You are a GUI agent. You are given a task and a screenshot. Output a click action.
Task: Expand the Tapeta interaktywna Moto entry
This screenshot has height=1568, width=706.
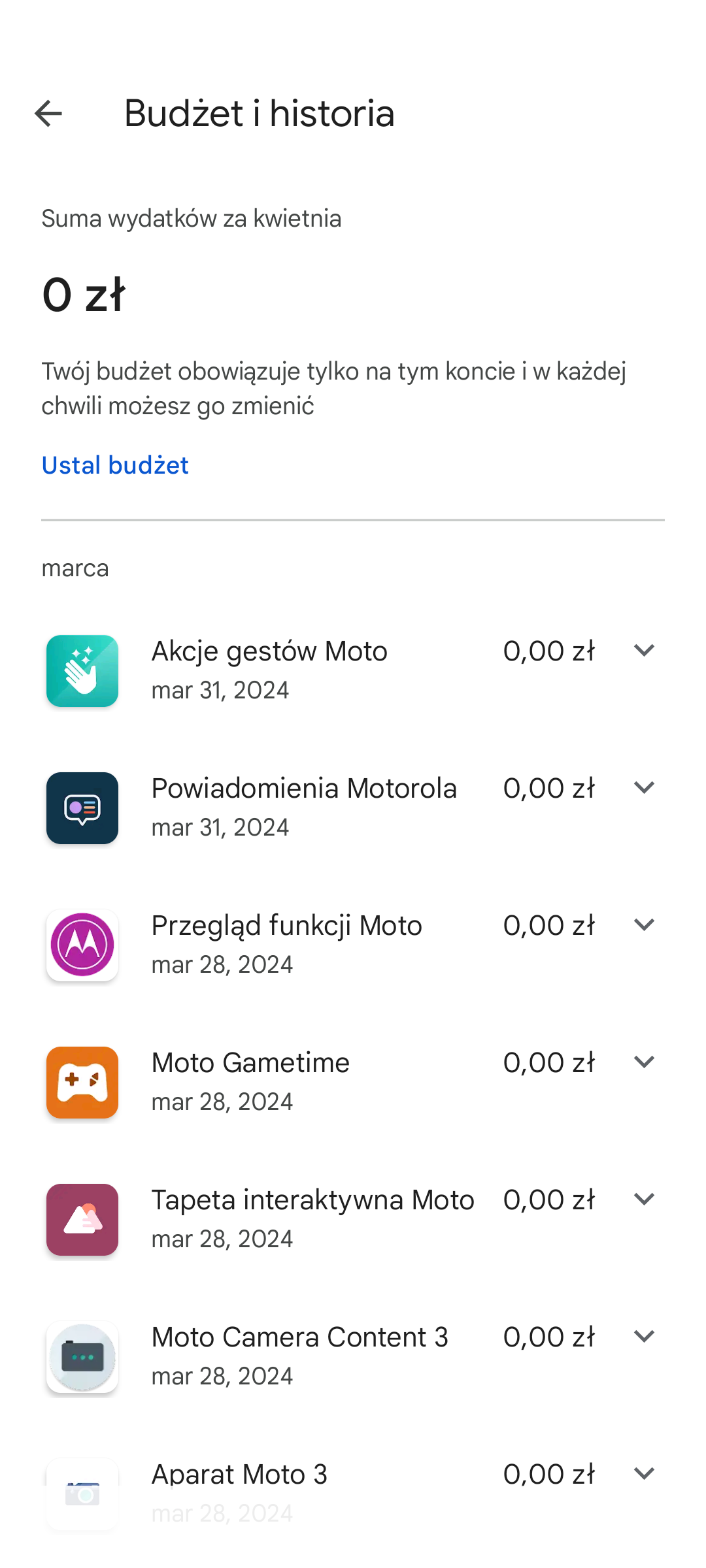coord(644,1200)
